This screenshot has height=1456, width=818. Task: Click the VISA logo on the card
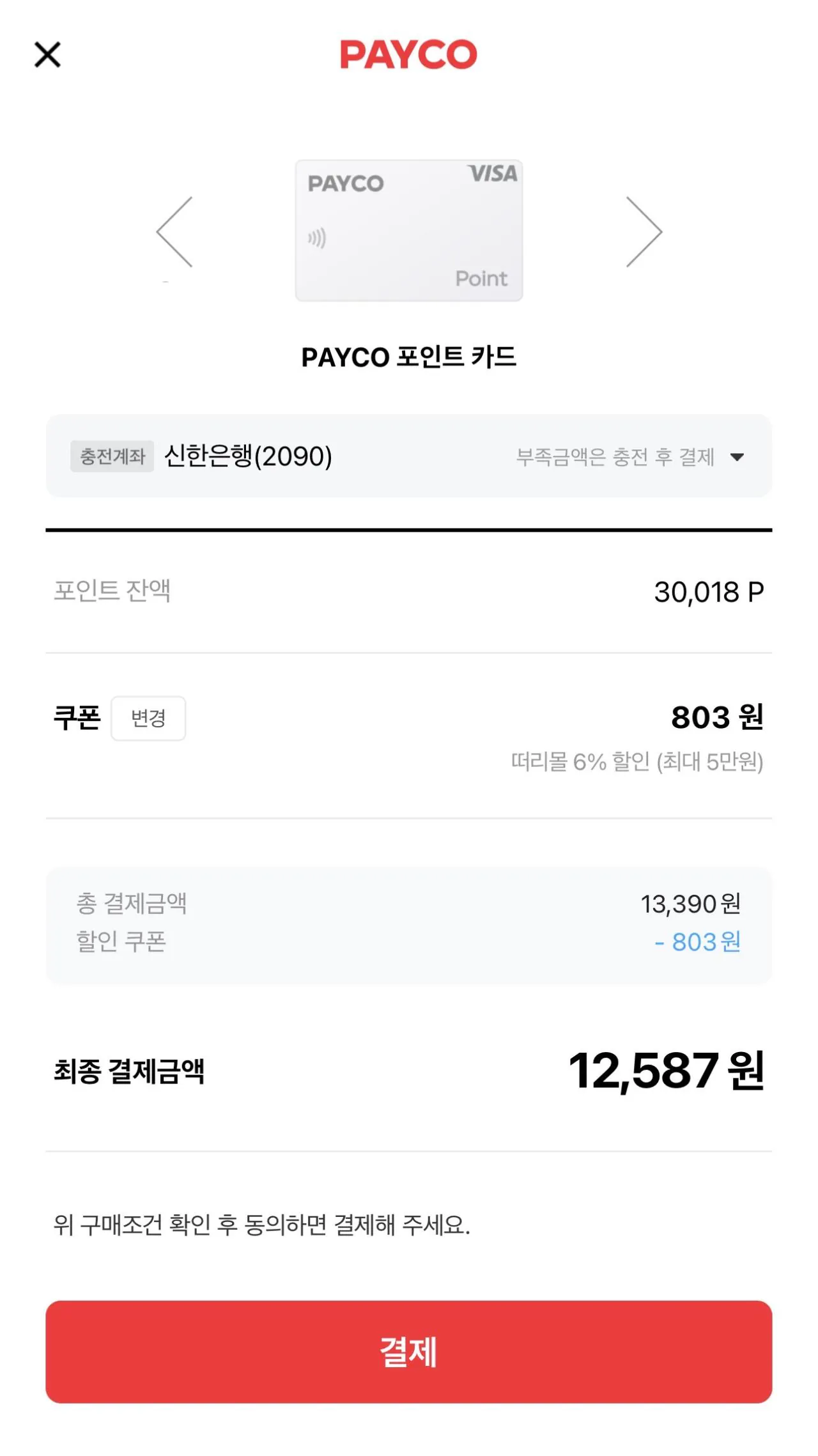tap(492, 173)
